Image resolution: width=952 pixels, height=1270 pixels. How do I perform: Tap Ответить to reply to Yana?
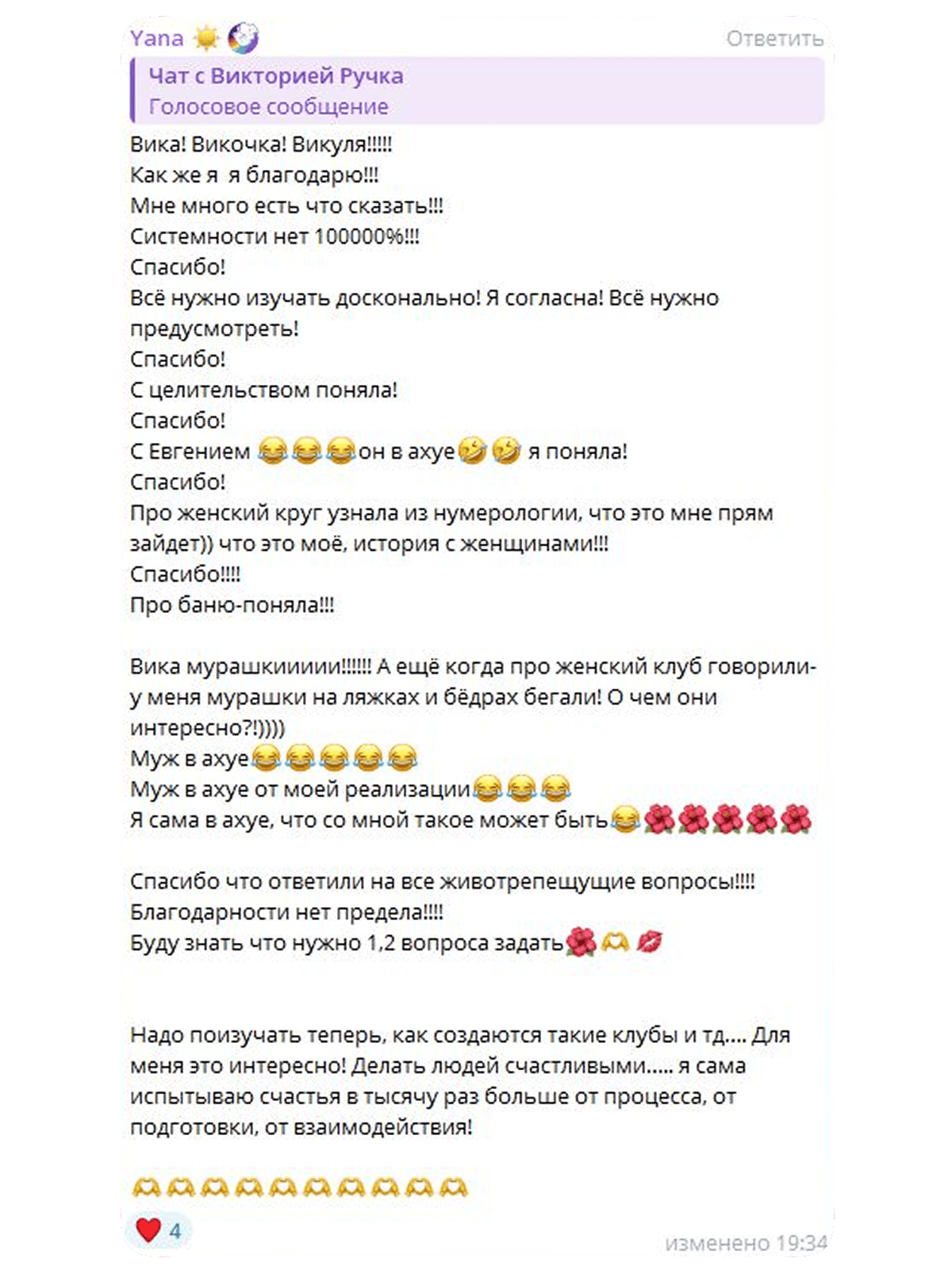coord(774,38)
